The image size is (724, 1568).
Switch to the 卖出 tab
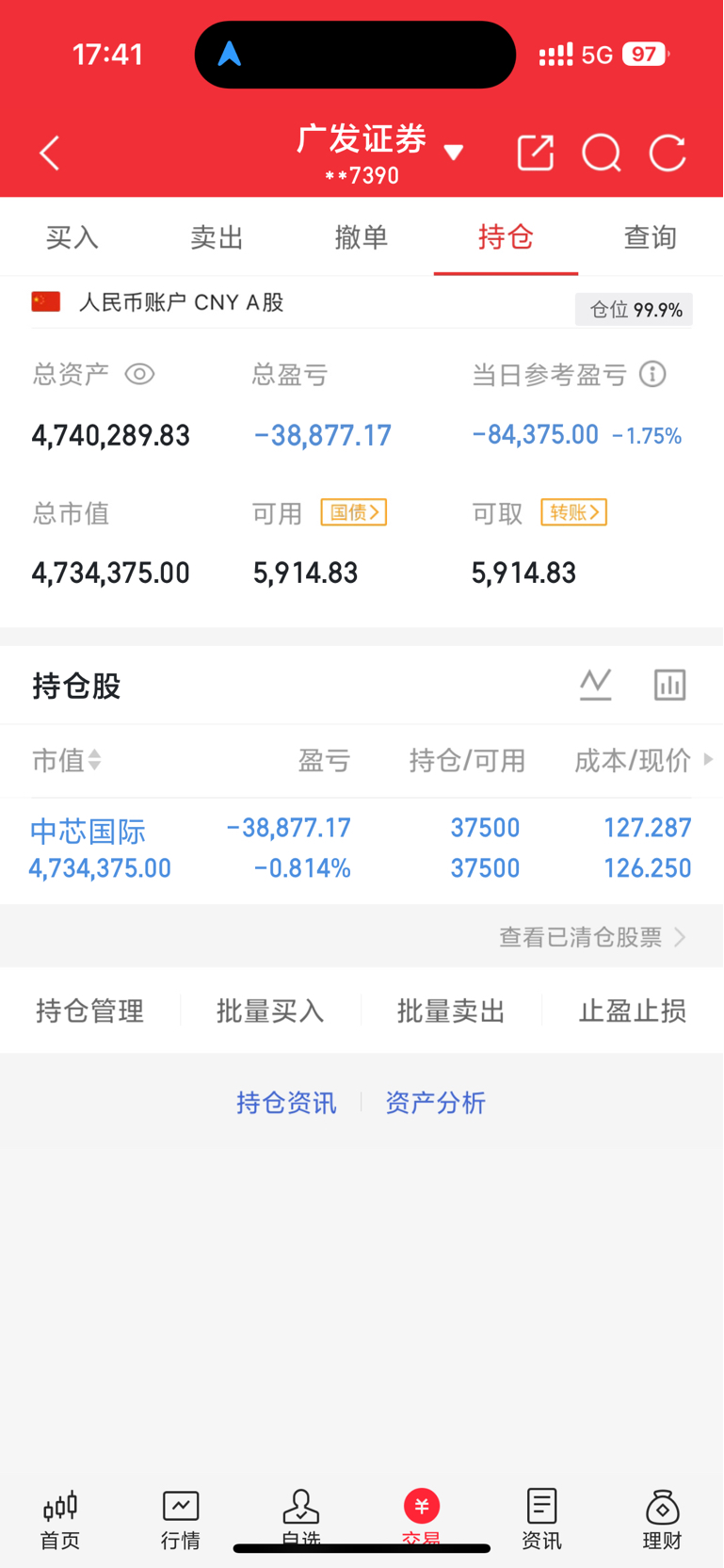coord(217,237)
